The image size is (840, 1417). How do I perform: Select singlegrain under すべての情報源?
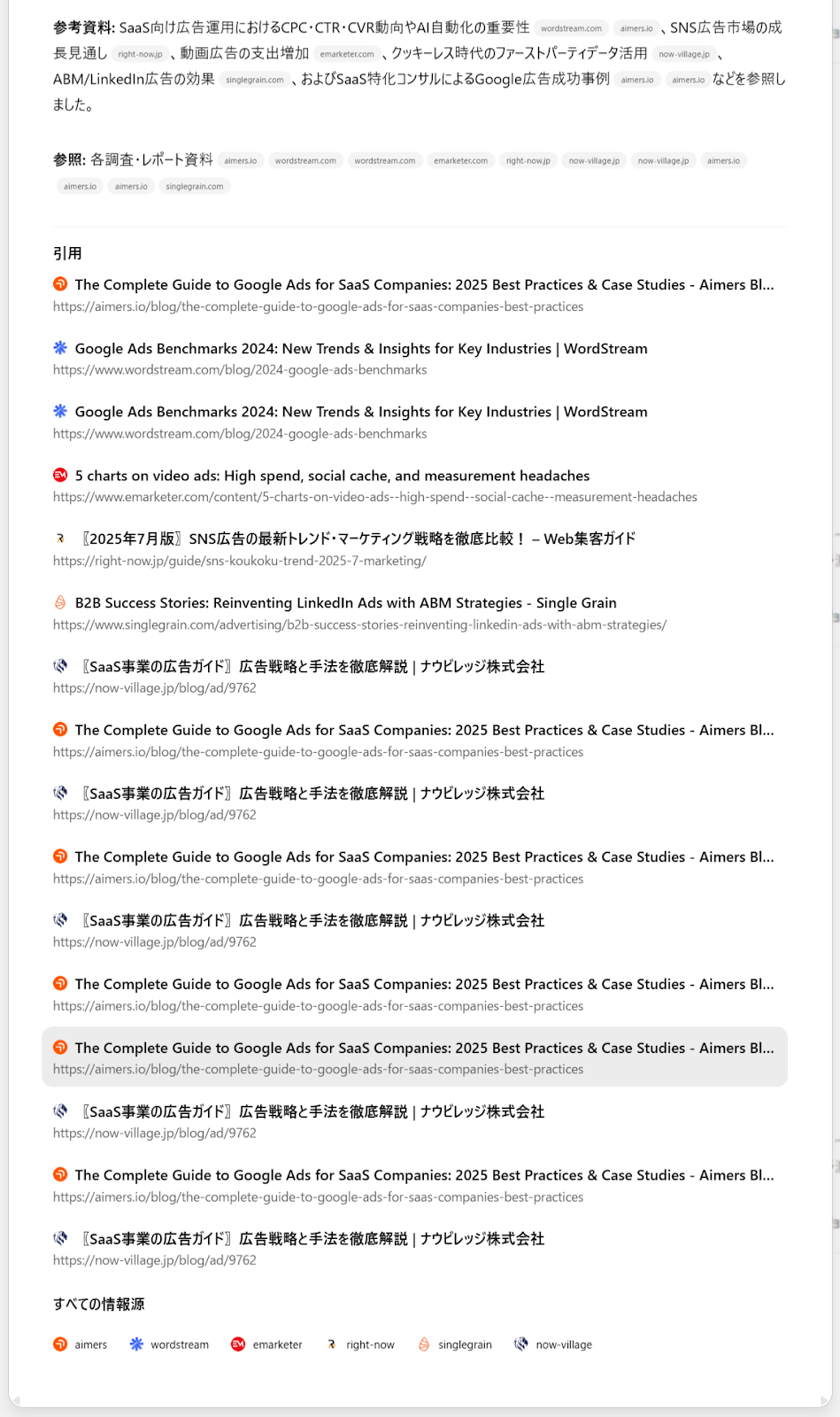tap(455, 1344)
